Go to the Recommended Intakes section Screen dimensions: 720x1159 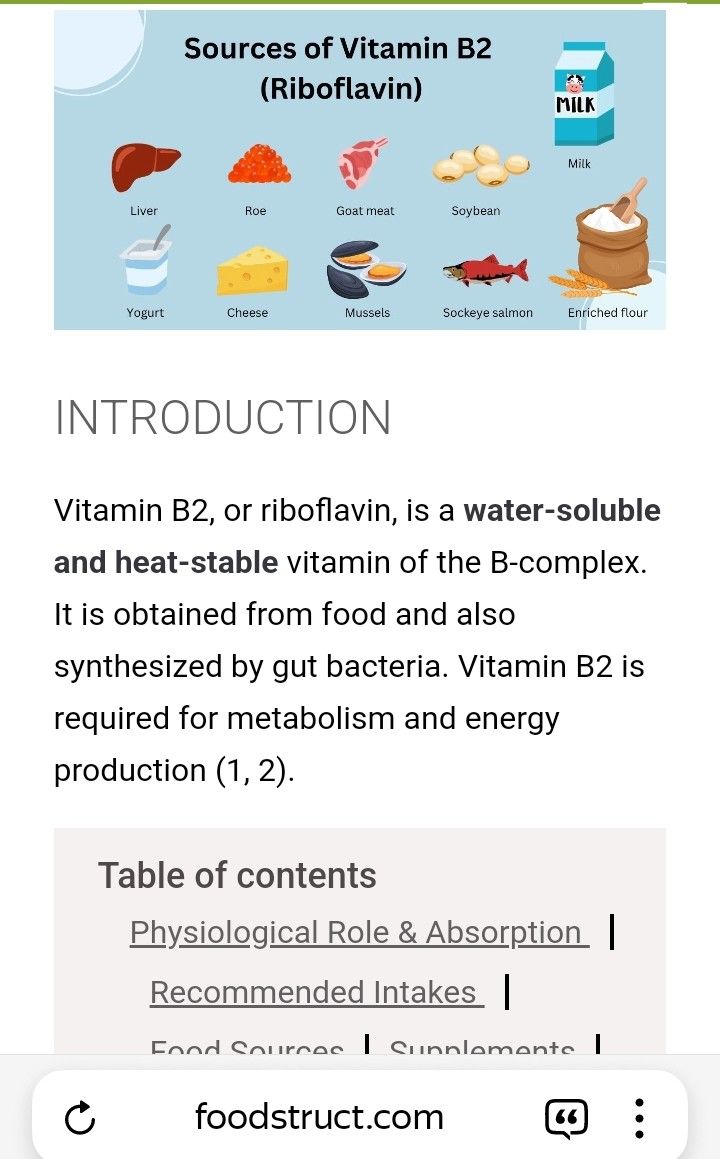pos(316,992)
